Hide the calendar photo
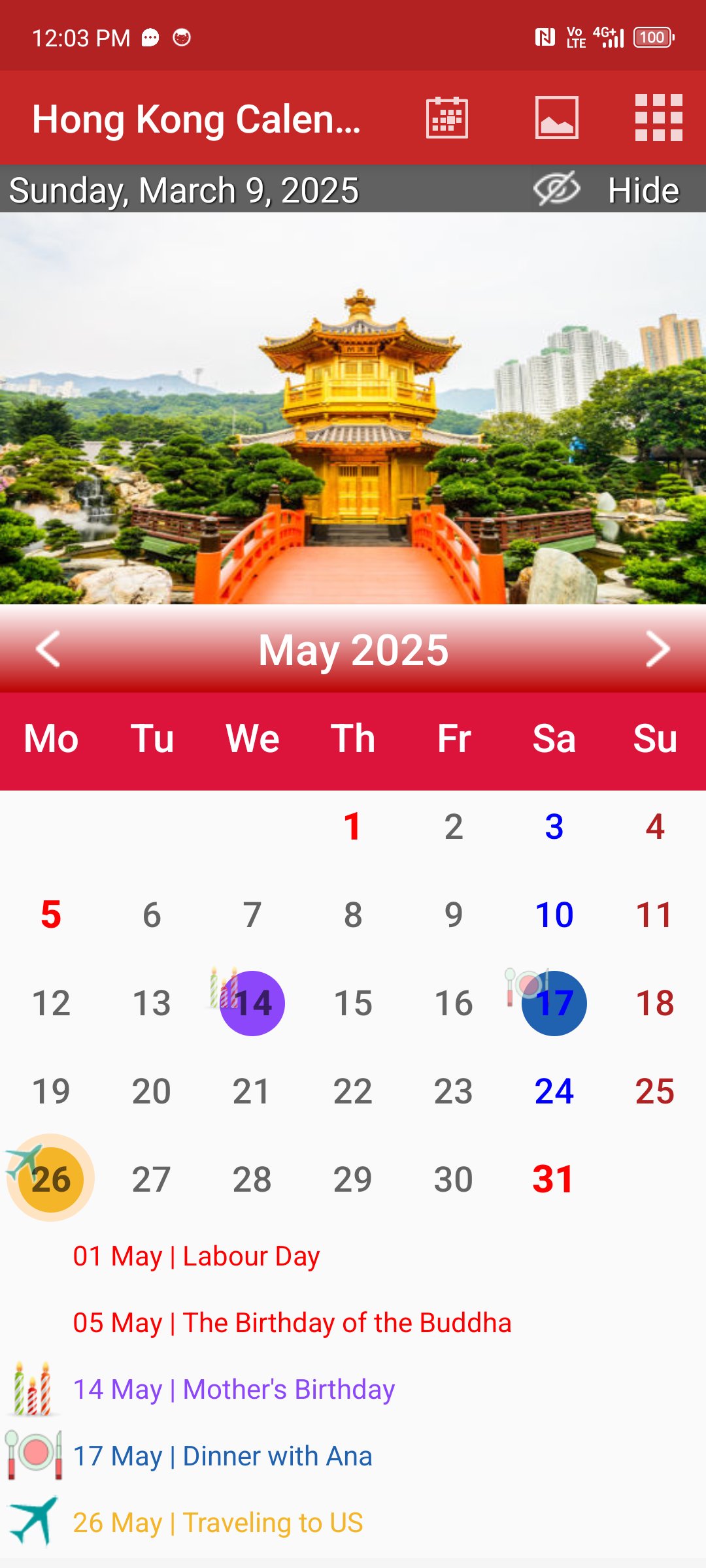The image size is (706, 1568). click(x=608, y=190)
